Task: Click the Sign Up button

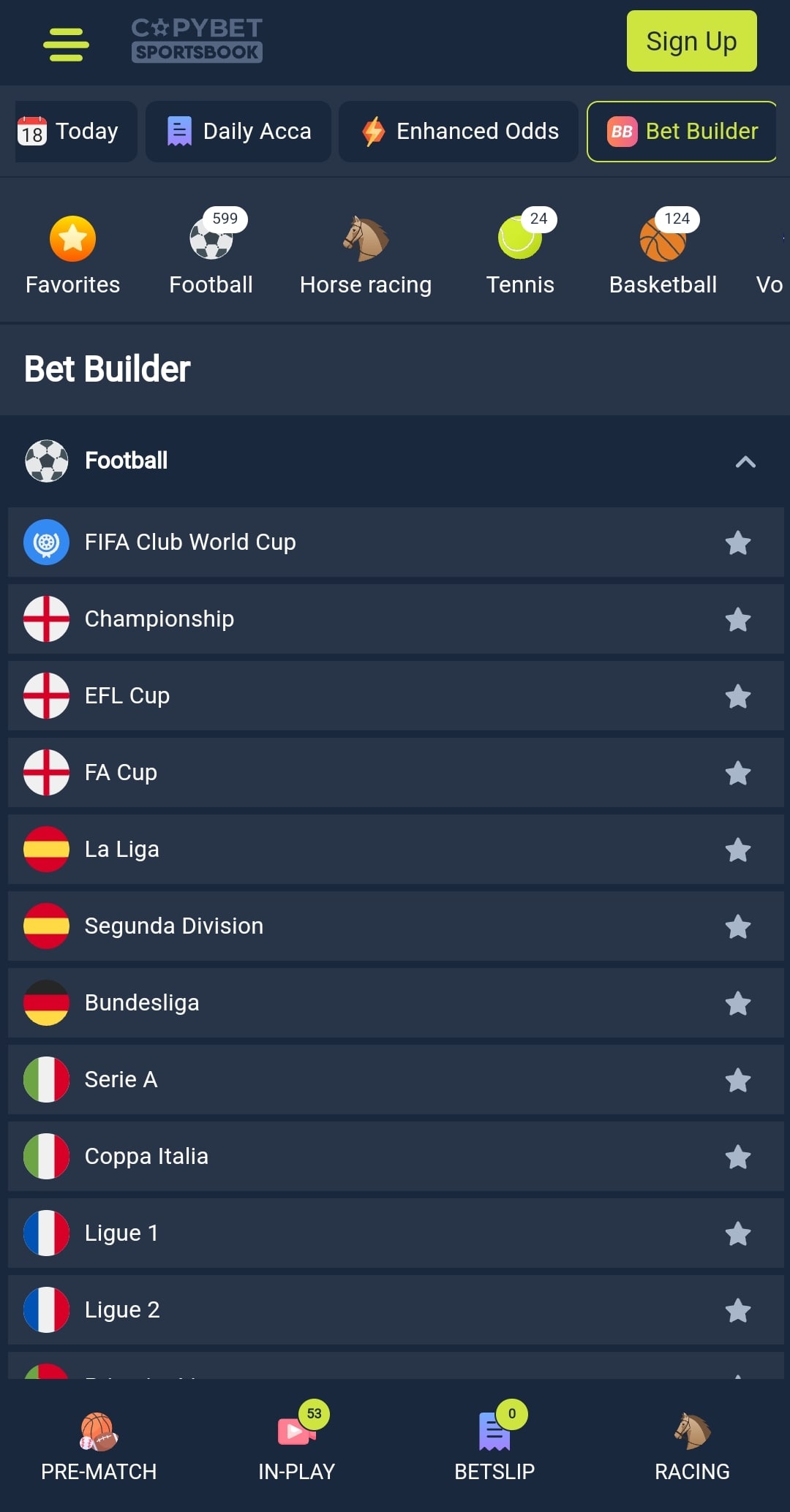Action: coord(691,41)
